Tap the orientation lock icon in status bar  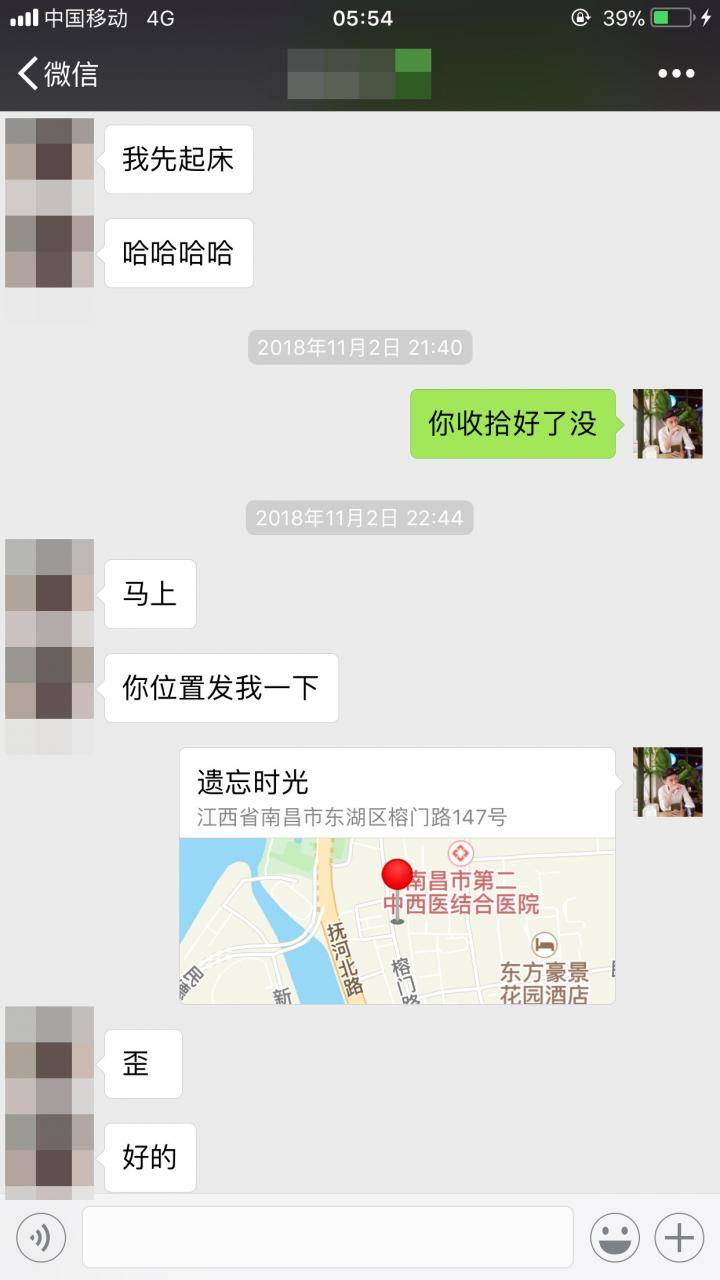click(578, 16)
